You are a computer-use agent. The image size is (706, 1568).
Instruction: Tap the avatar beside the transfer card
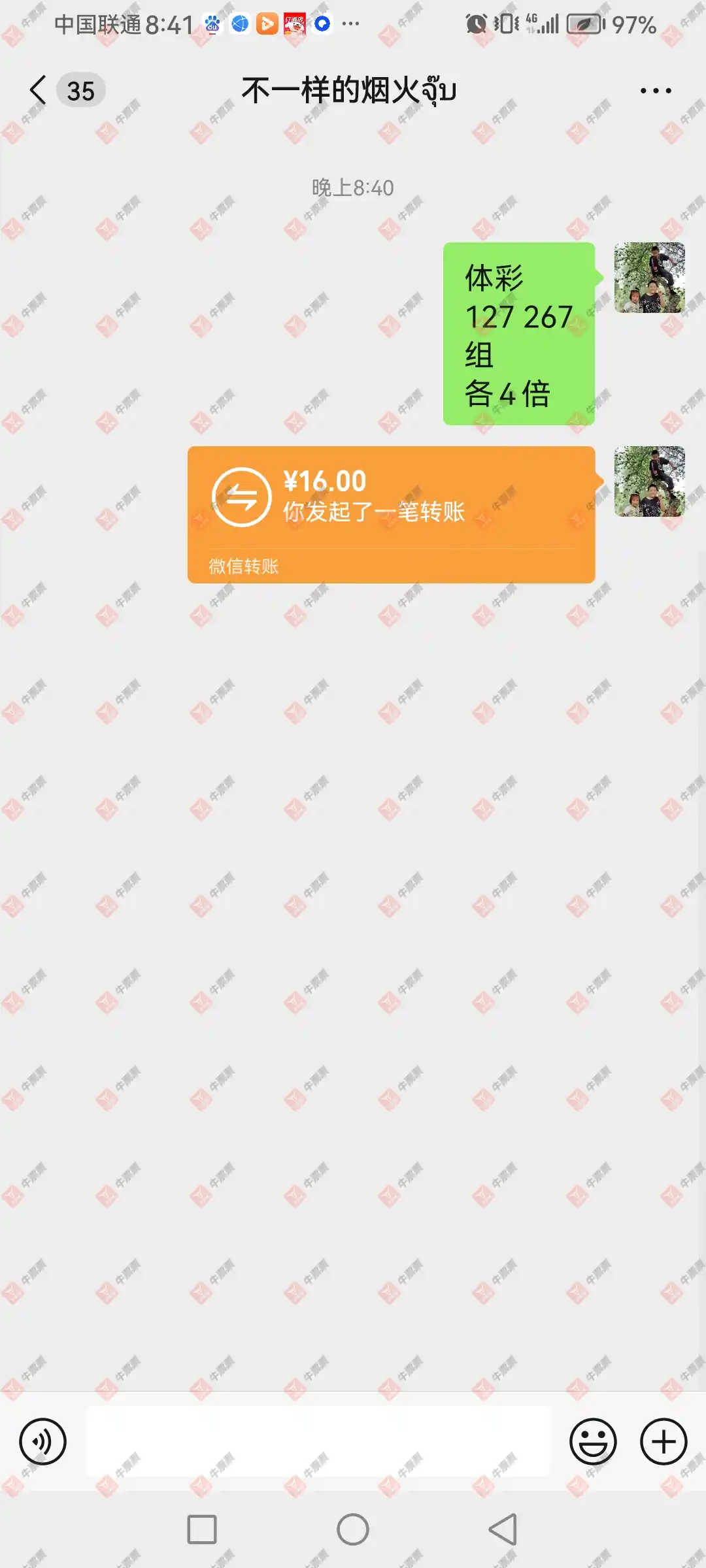(649, 482)
